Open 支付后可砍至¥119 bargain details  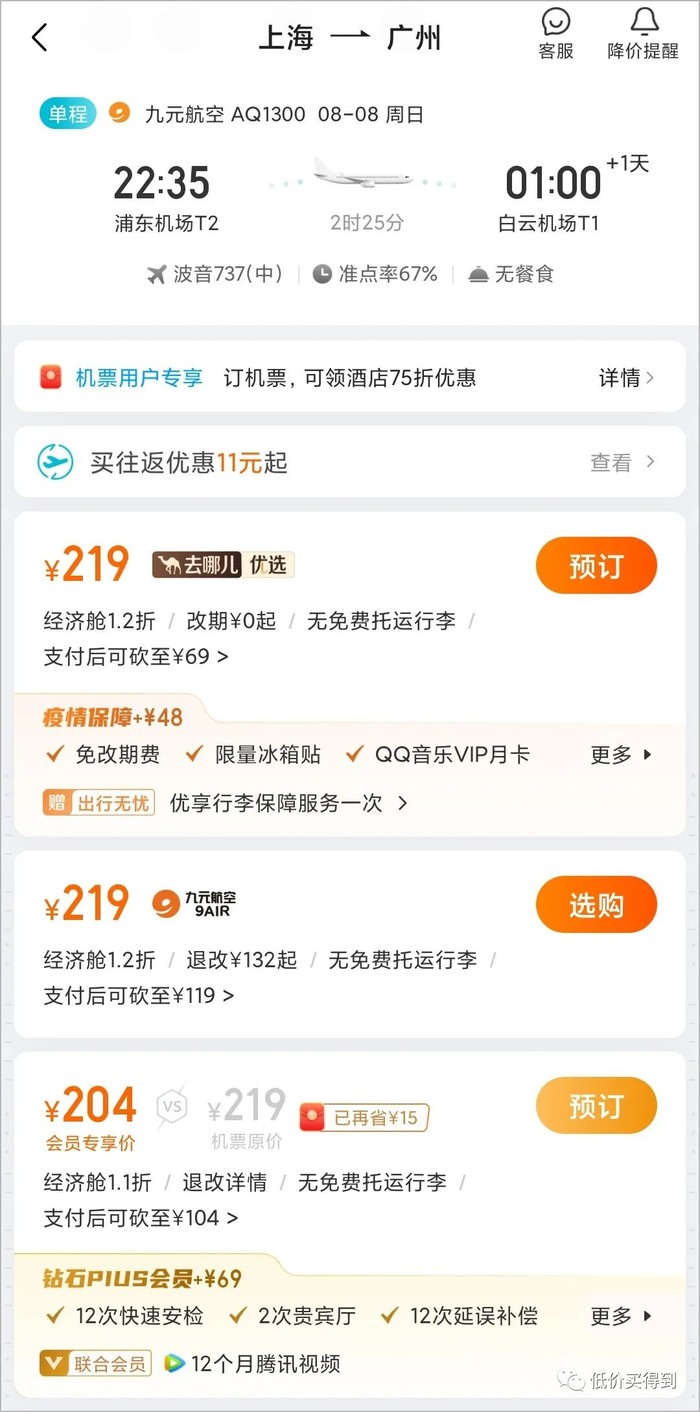coord(139,996)
